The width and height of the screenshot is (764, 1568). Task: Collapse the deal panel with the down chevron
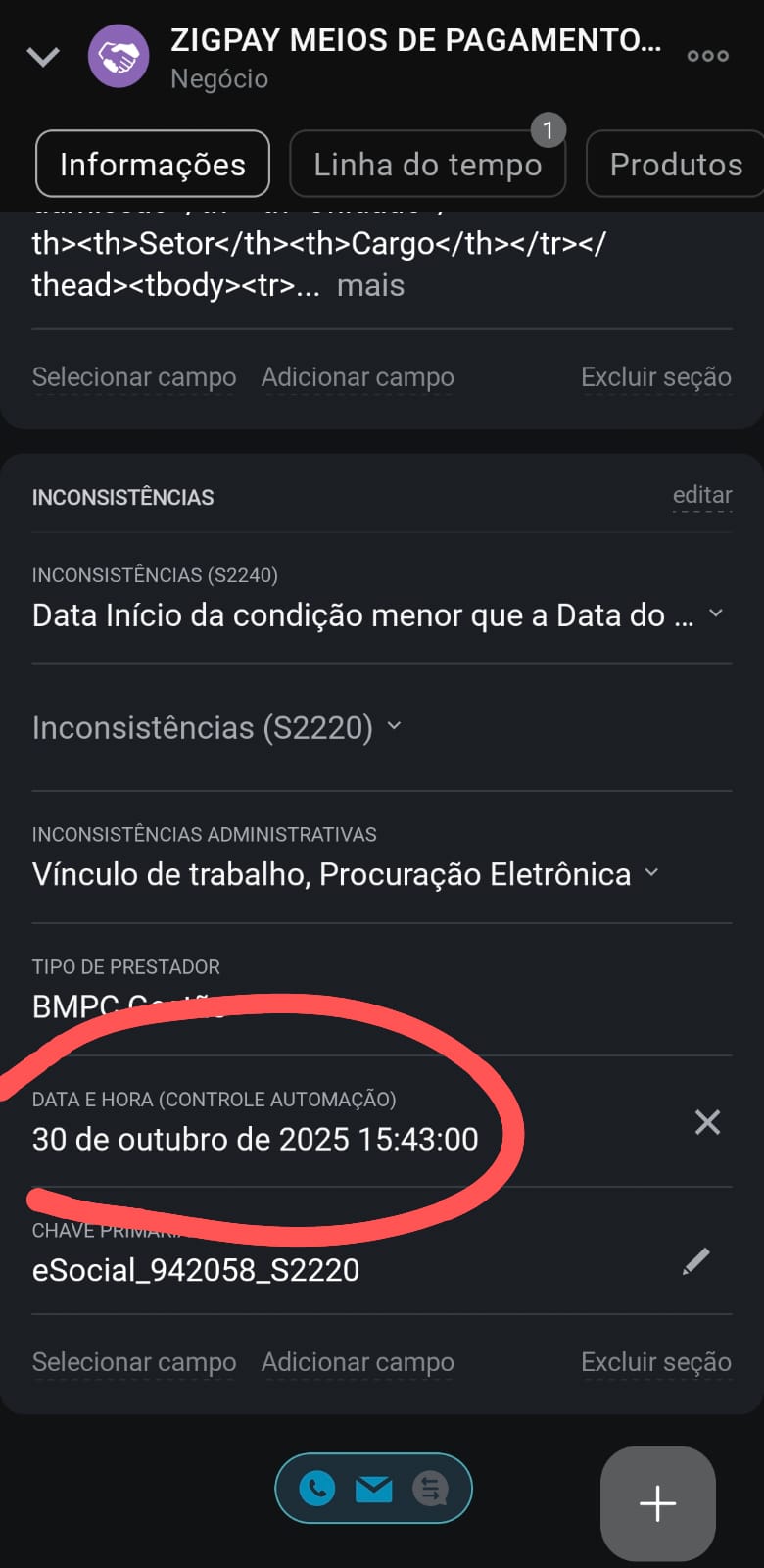(x=43, y=57)
